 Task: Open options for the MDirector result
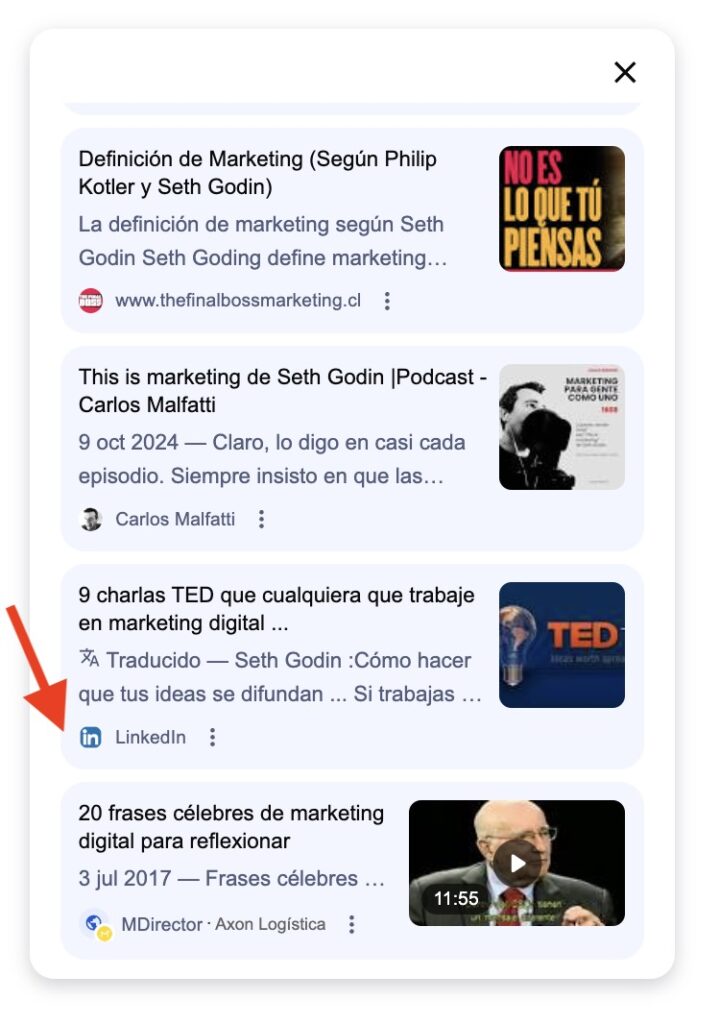tap(351, 925)
